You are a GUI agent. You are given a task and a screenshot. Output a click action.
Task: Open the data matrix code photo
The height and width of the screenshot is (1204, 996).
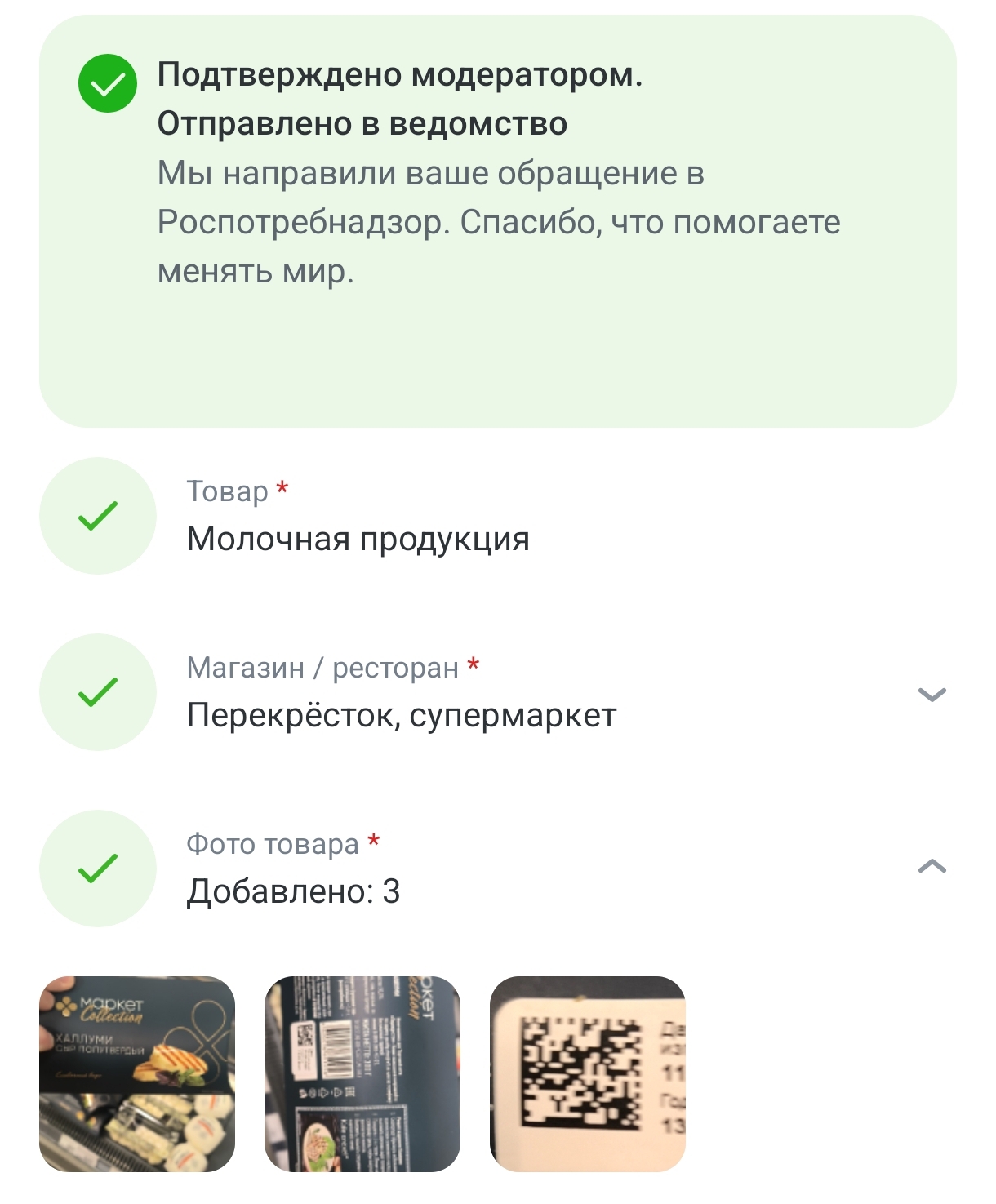click(588, 1073)
